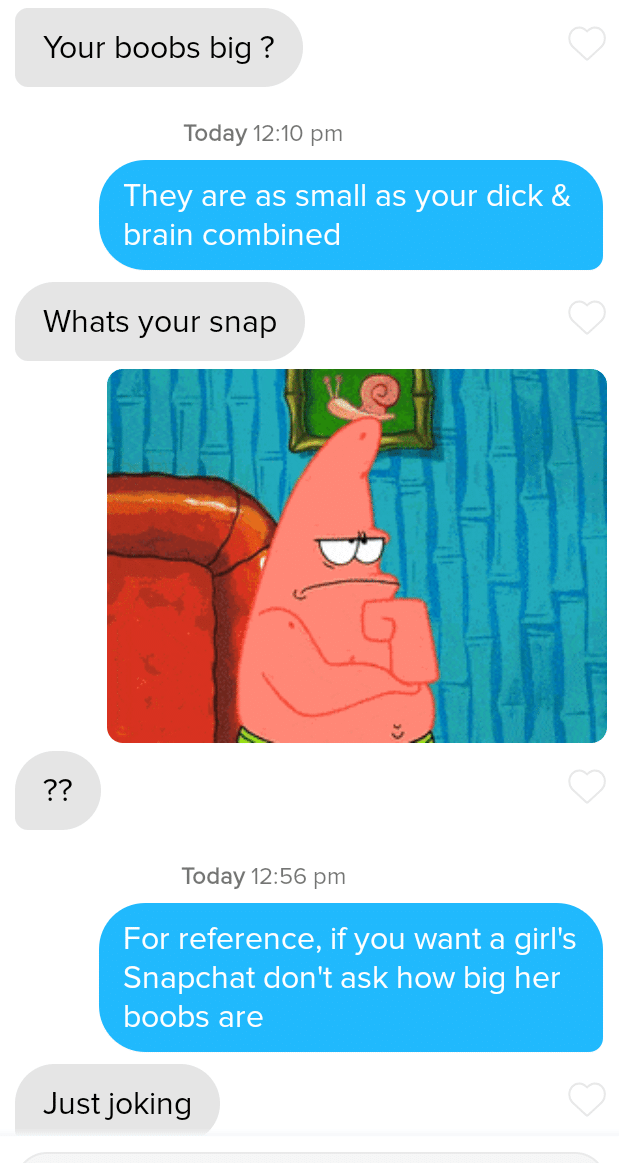The image size is (619, 1163).
Task: Open the Patrick Star GIF
Action: pos(356,556)
